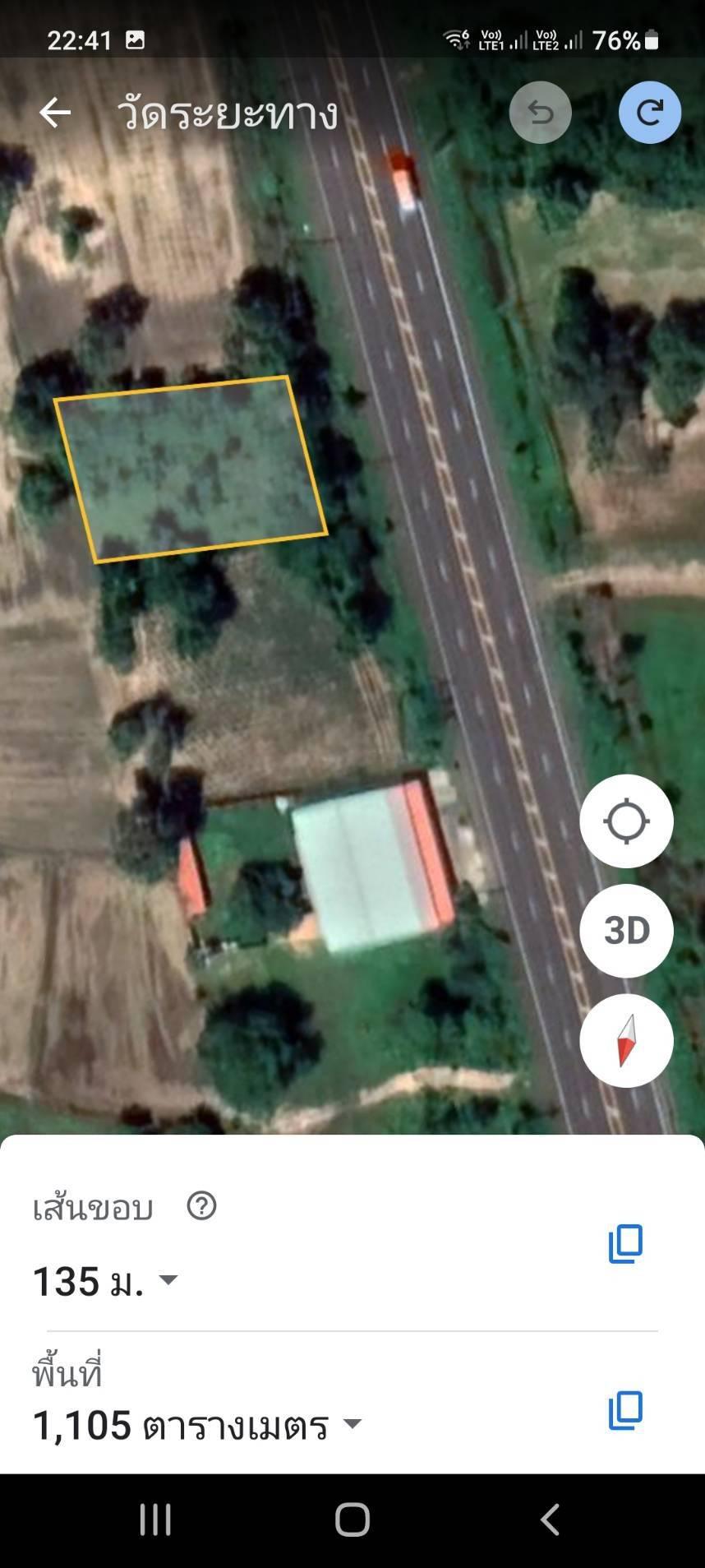Screen dimensions: 705x1568
Task: Copy the area value 1,105 ตารางเมตร
Action: [625, 1410]
